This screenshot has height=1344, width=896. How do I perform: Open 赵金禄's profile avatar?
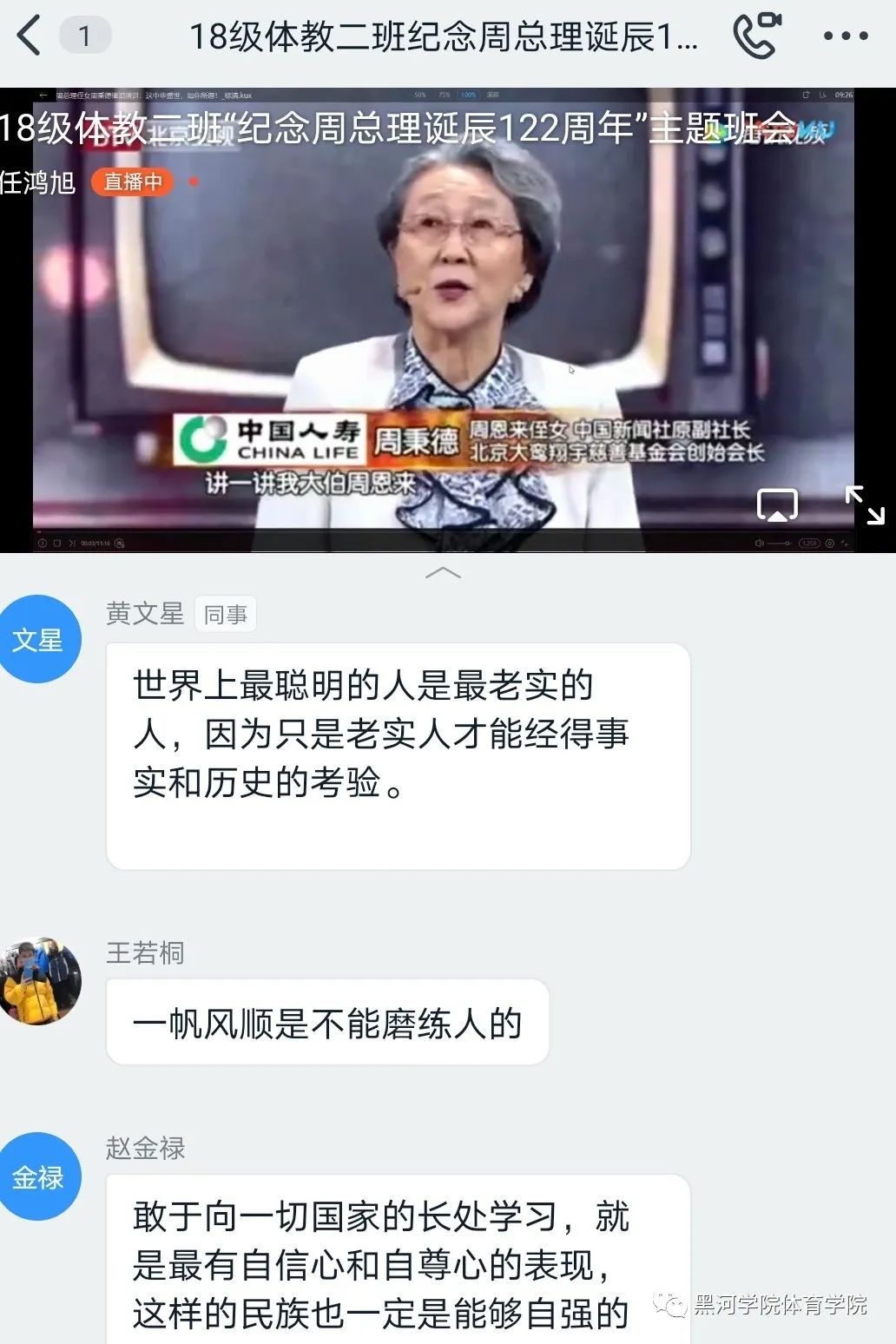[x=38, y=1176]
